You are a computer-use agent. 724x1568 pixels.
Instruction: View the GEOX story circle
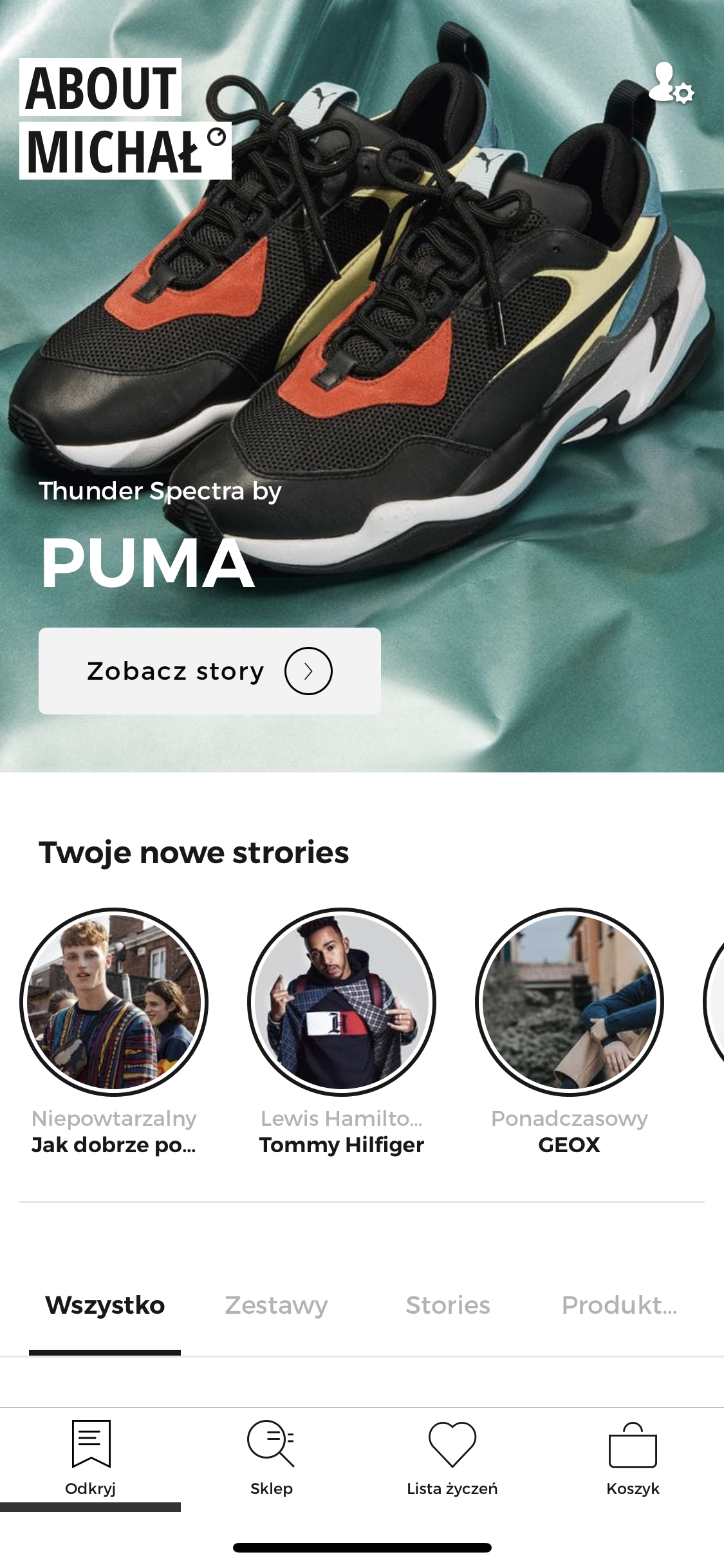pyautogui.click(x=569, y=1002)
